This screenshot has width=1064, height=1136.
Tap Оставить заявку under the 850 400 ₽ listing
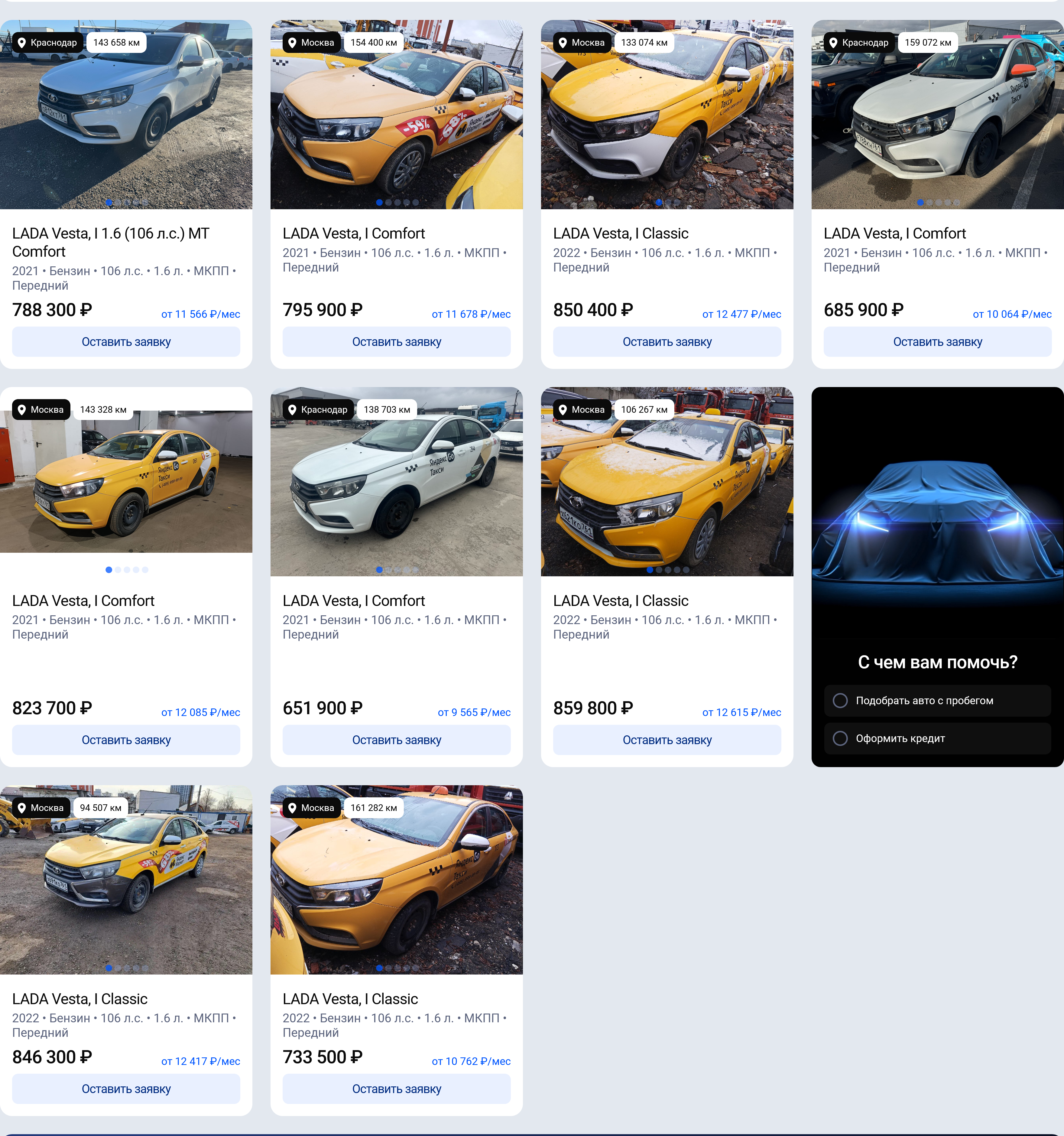667,342
